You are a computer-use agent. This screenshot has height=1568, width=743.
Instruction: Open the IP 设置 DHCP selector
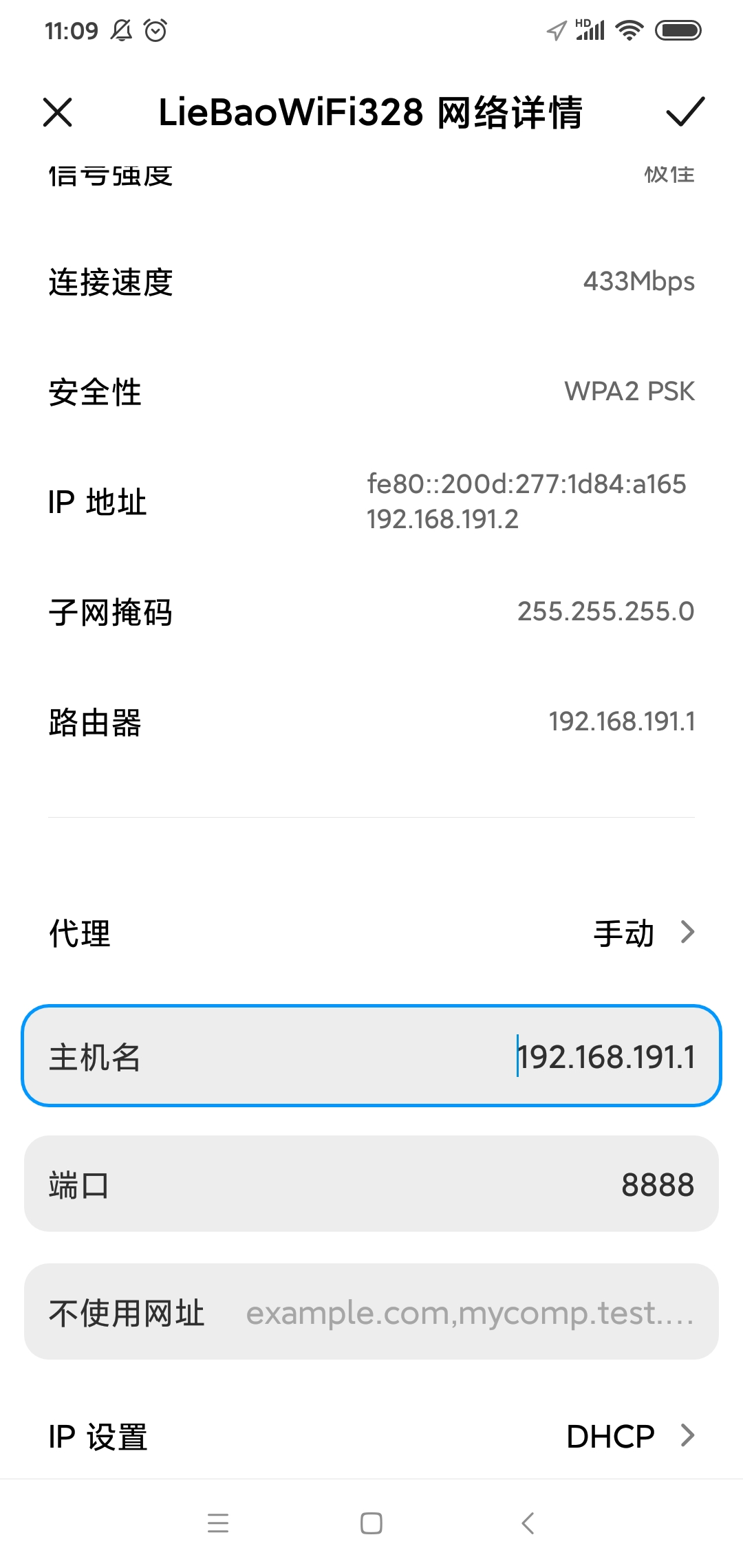(371, 1436)
